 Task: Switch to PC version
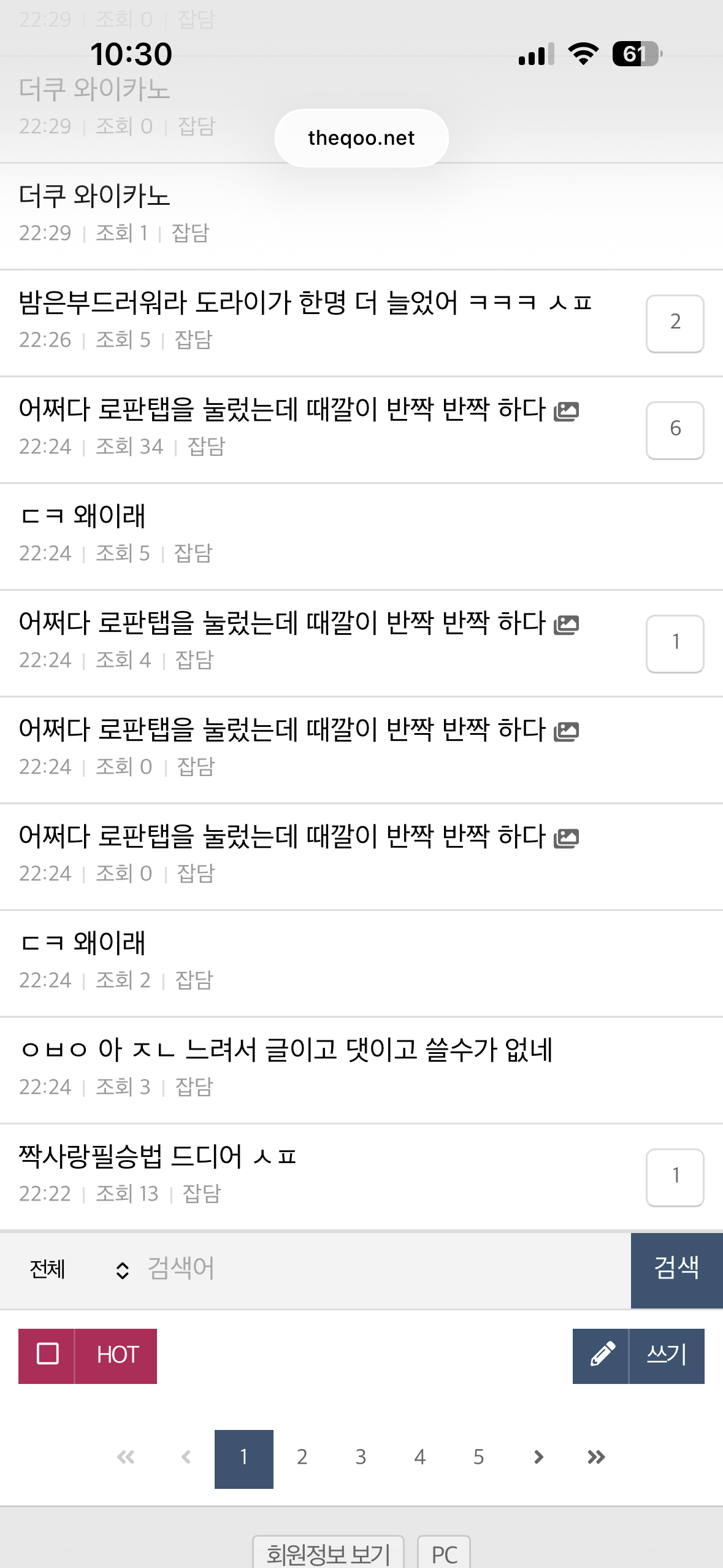click(x=444, y=1553)
